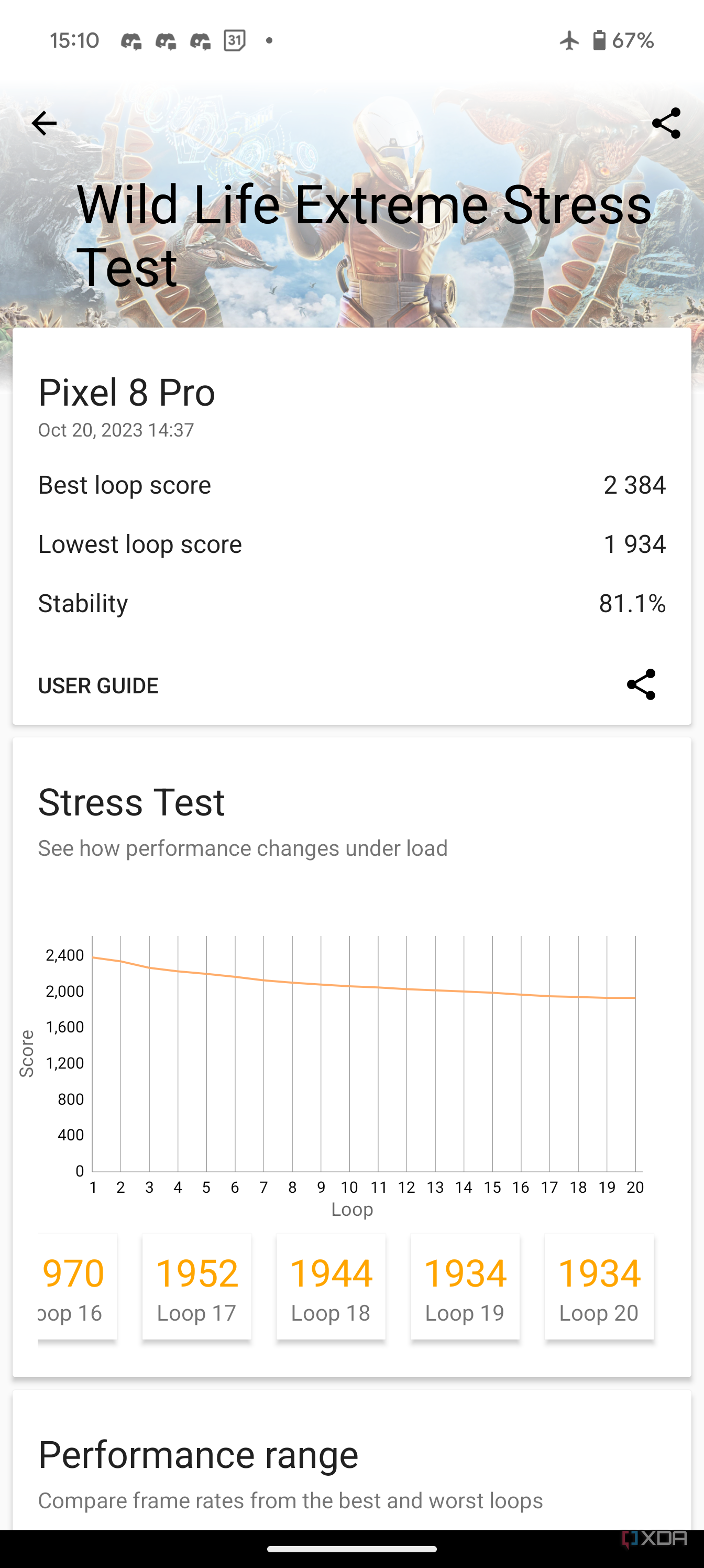Tap the Pixel 8 Pro device name
This screenshot has height=1568, width=704.
127,392
